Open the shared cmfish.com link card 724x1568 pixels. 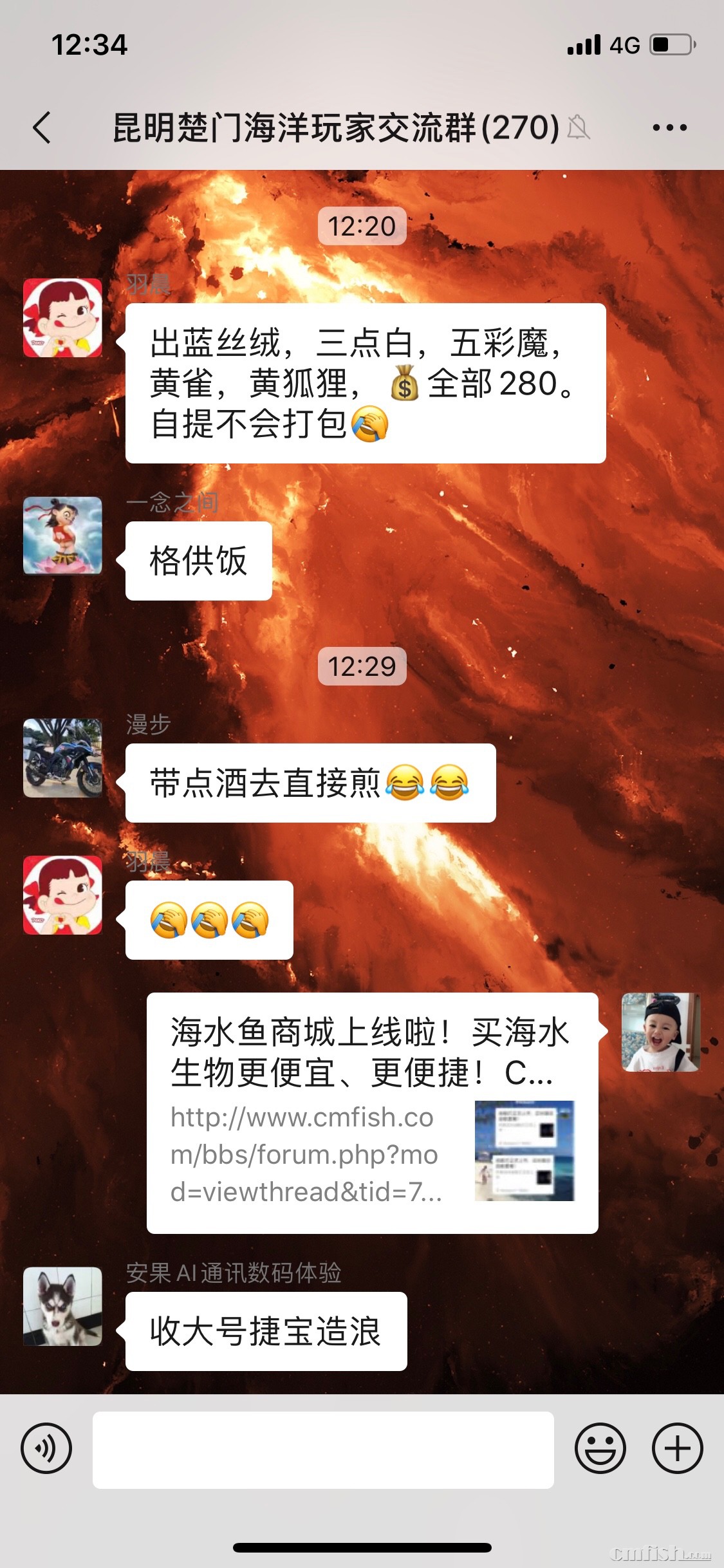372,1112
